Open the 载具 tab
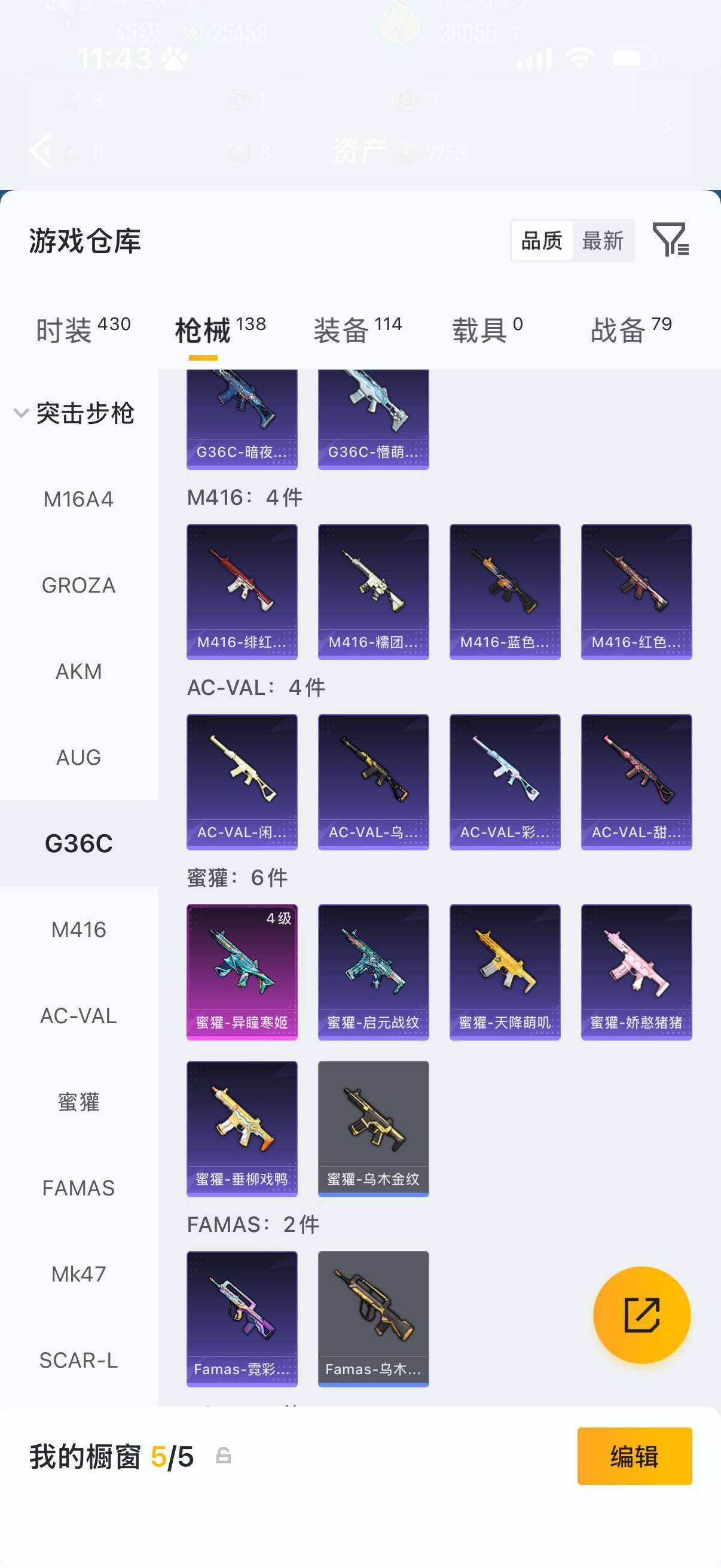Screen dimensions: 721x1568 pos(487,330)
